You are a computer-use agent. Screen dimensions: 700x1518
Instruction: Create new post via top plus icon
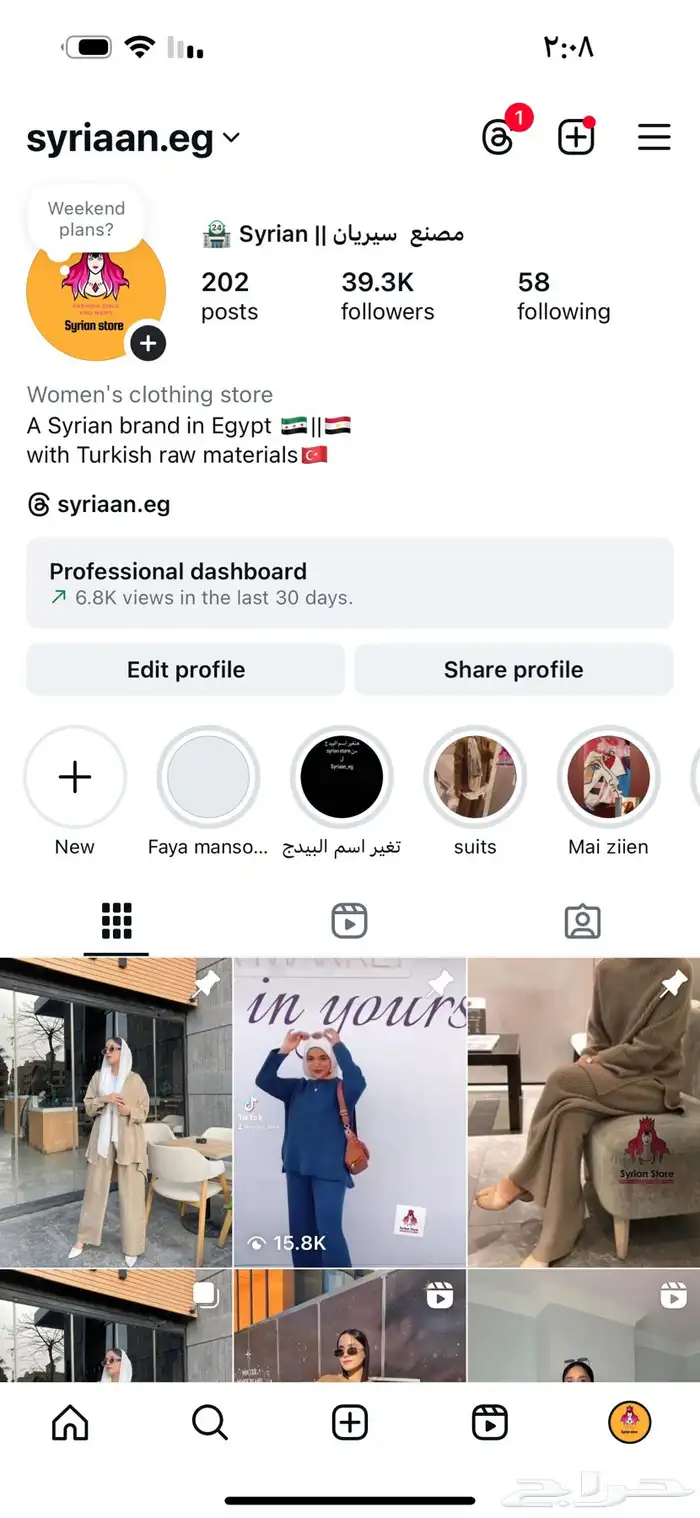[x=575, y=137]
